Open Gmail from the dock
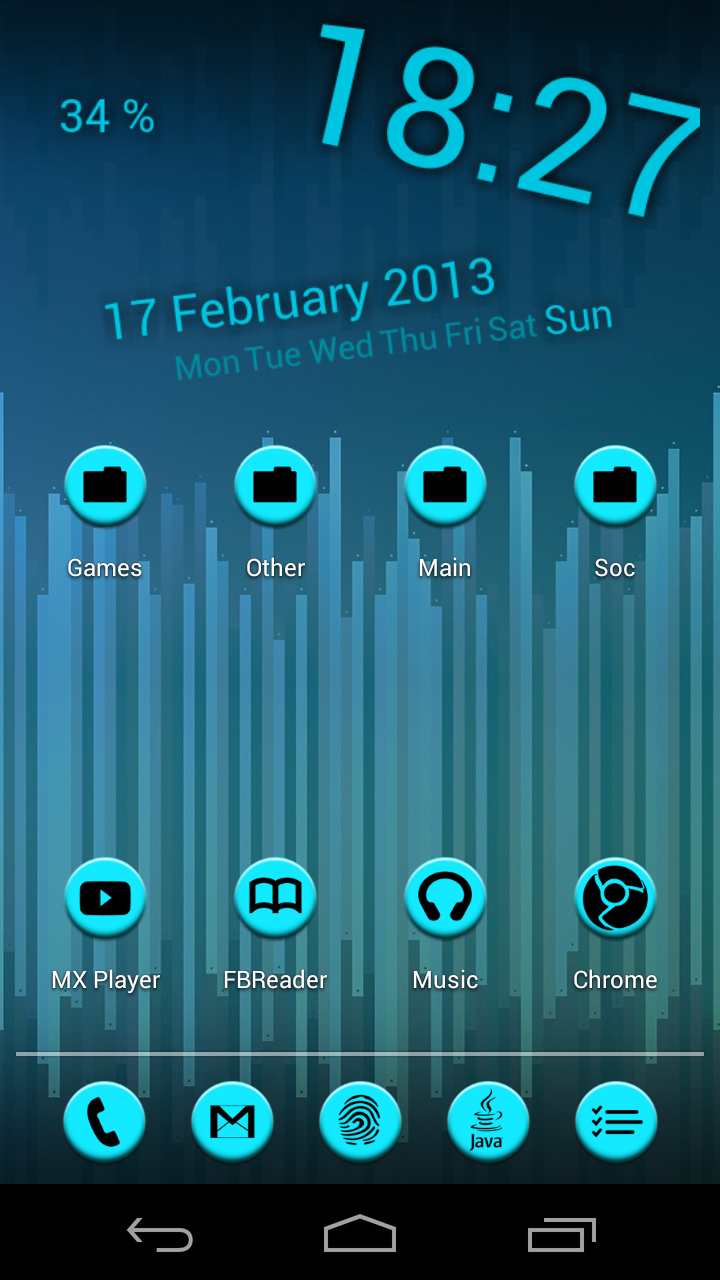Screen dimensions: 720x1280 [232, 1122]
